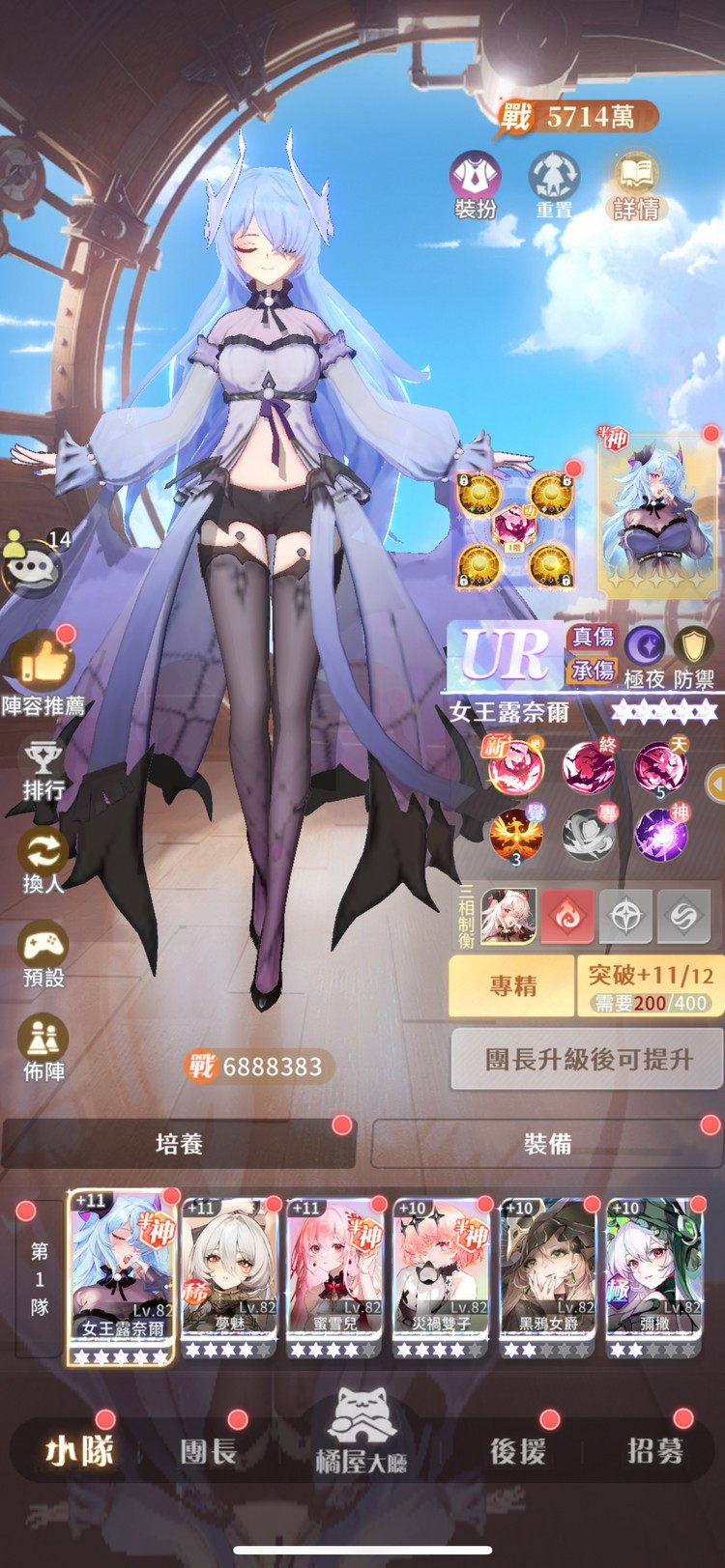The width and height of the screenshot is (725, 1568).
Task: Open the chat bubble icon
Action: (x=32, y=567)
